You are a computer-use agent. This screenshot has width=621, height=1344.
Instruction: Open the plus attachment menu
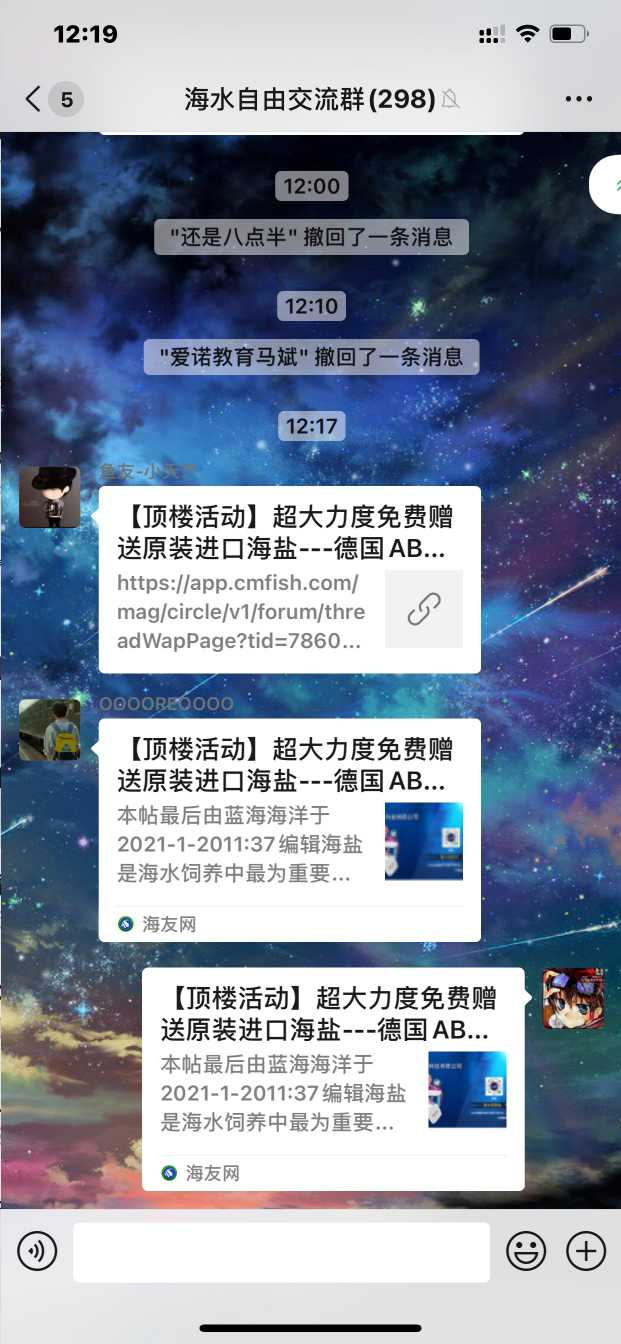coord(586,1251)
